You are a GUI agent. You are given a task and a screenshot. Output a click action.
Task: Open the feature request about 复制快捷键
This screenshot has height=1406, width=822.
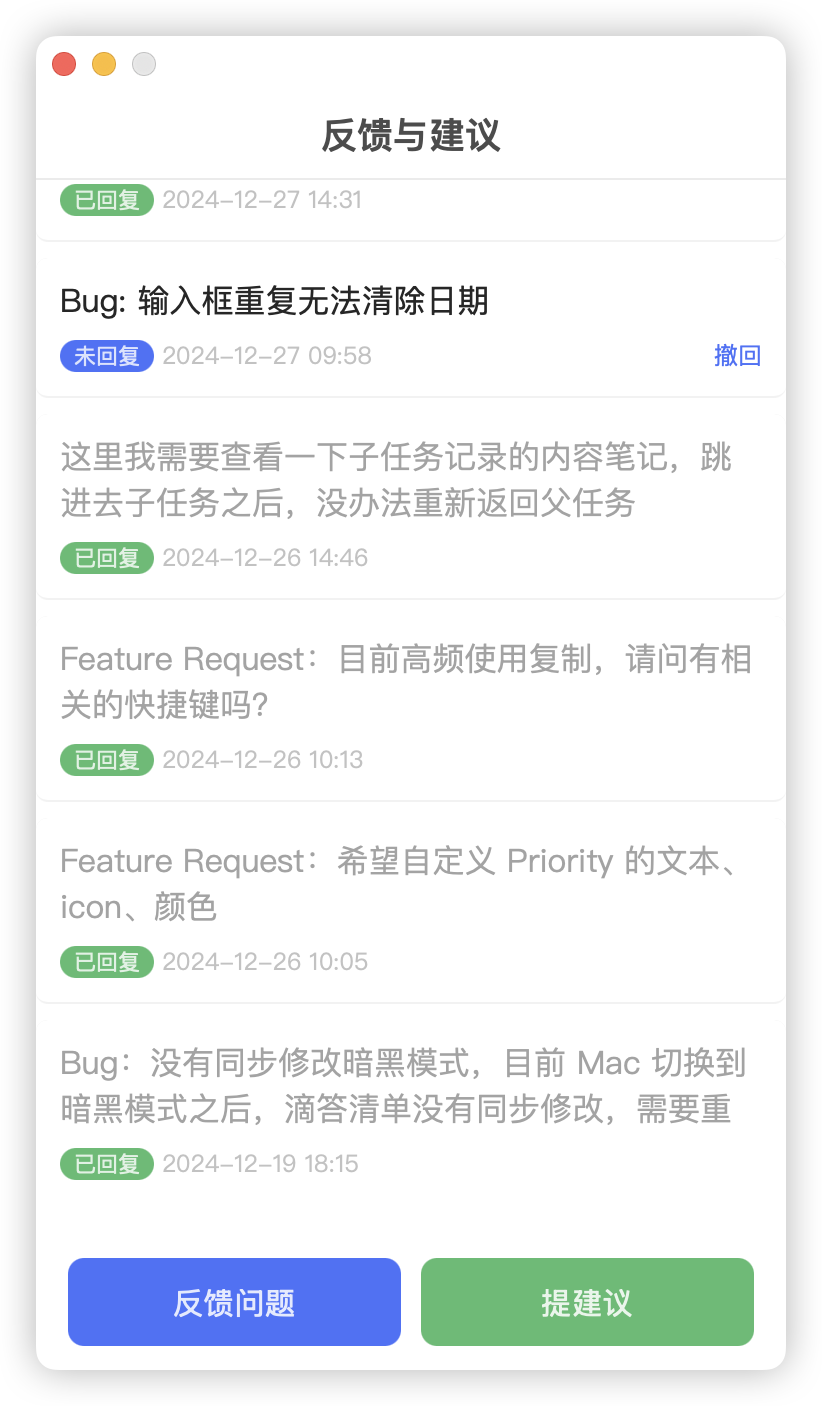tap(405, 683)
